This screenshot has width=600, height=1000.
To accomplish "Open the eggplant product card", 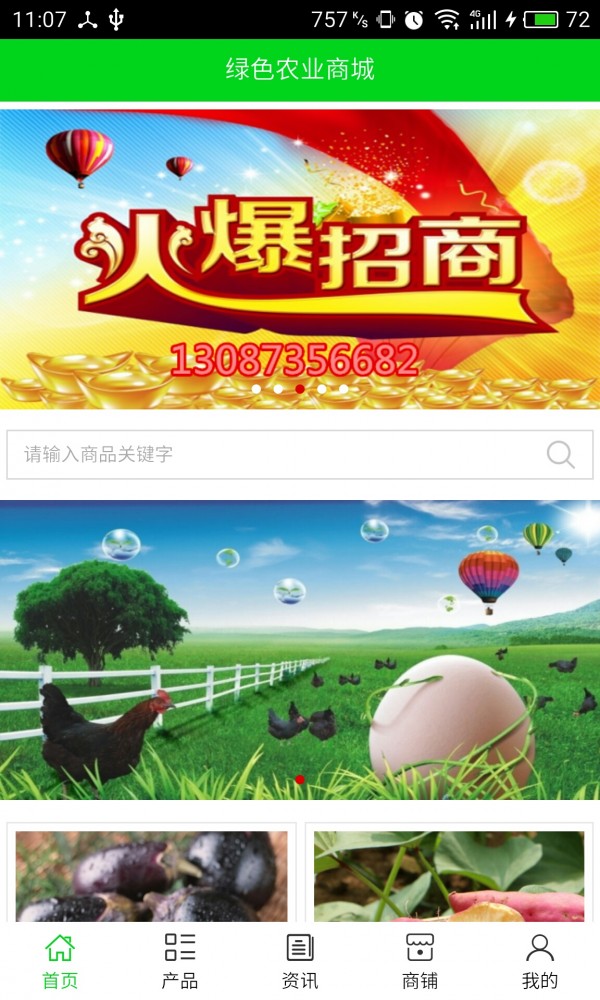I will click(152, 875).
